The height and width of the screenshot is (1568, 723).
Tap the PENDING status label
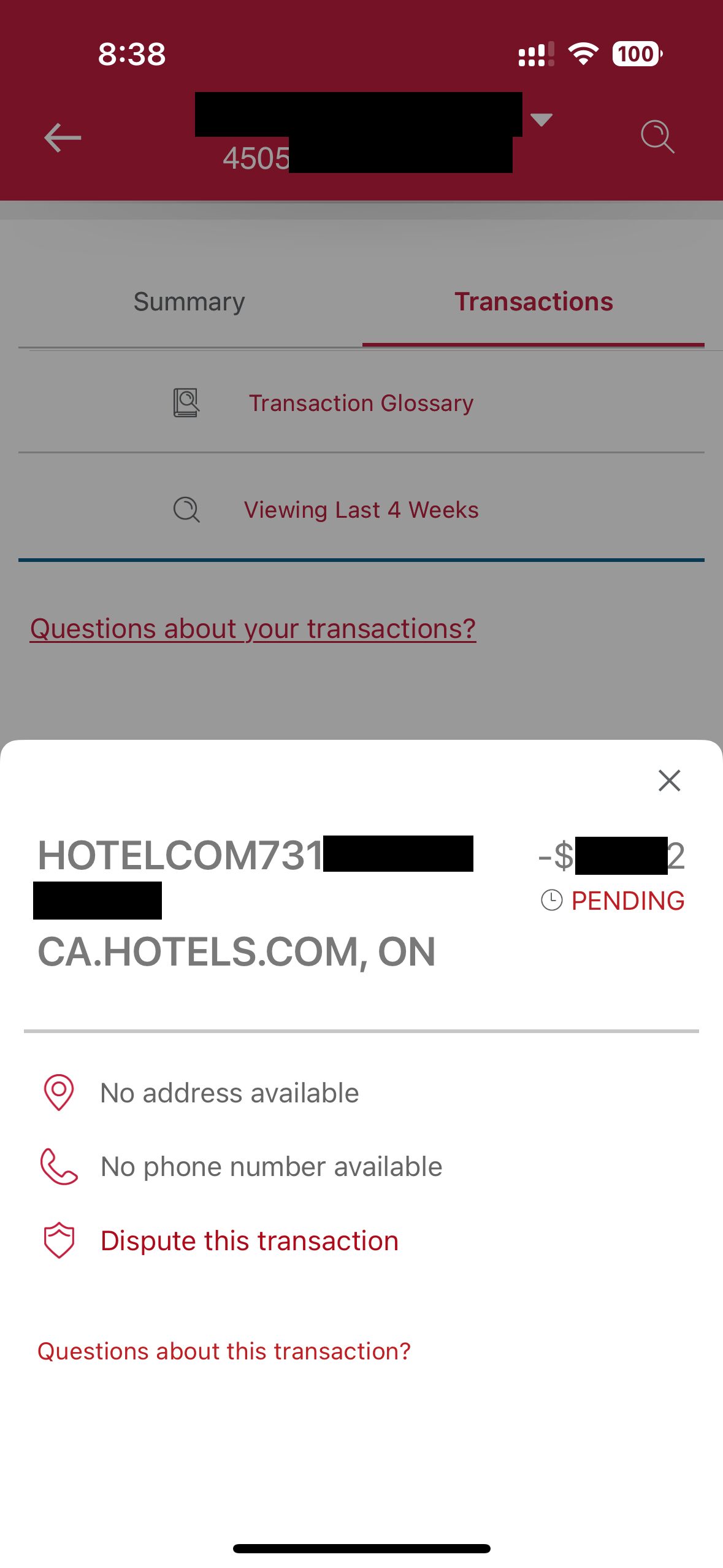[626, 900]
